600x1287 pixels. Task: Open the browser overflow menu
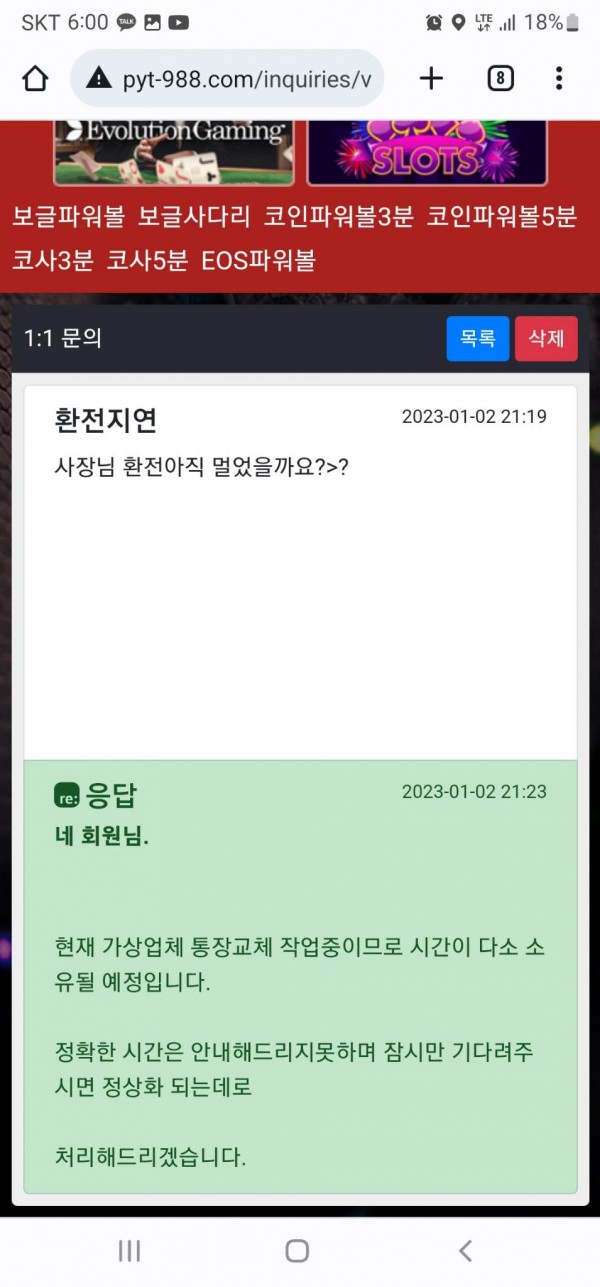(x=559, y=79)
